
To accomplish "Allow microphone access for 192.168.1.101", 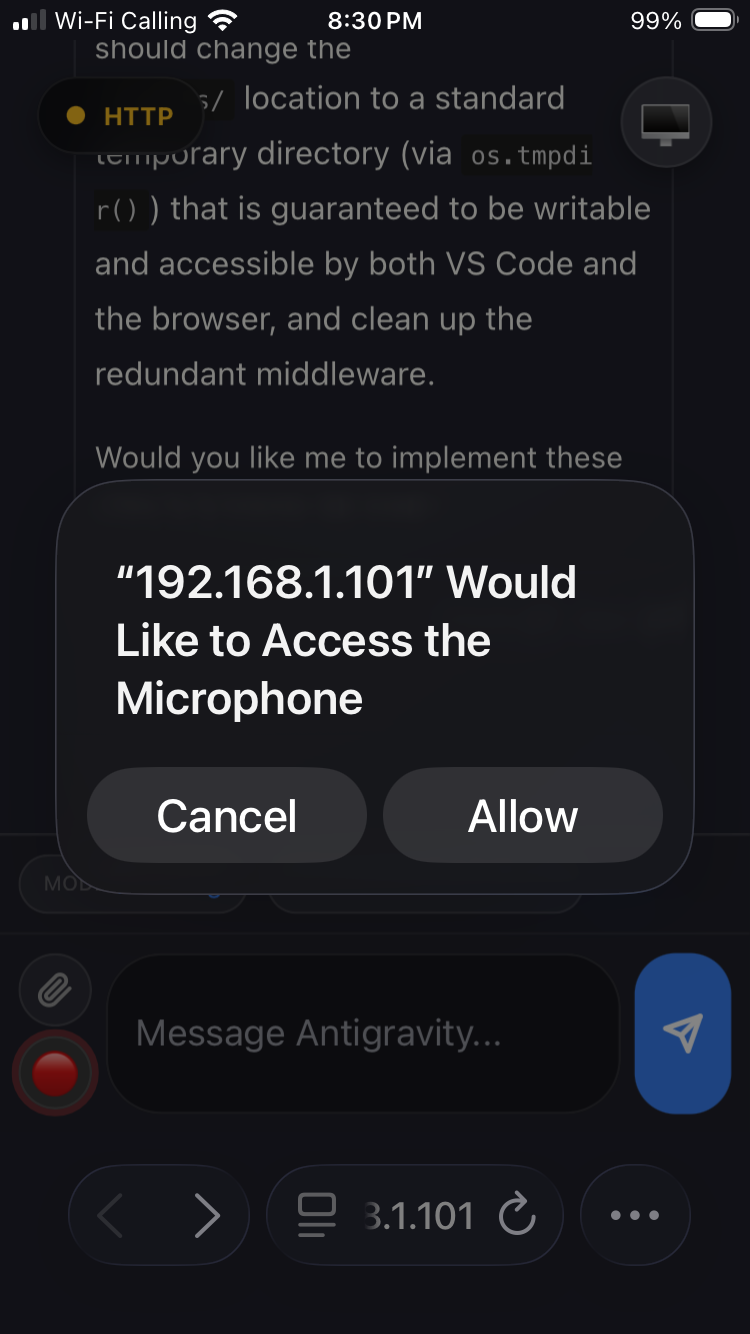I will pyautogui.click(x=522, y=816).
